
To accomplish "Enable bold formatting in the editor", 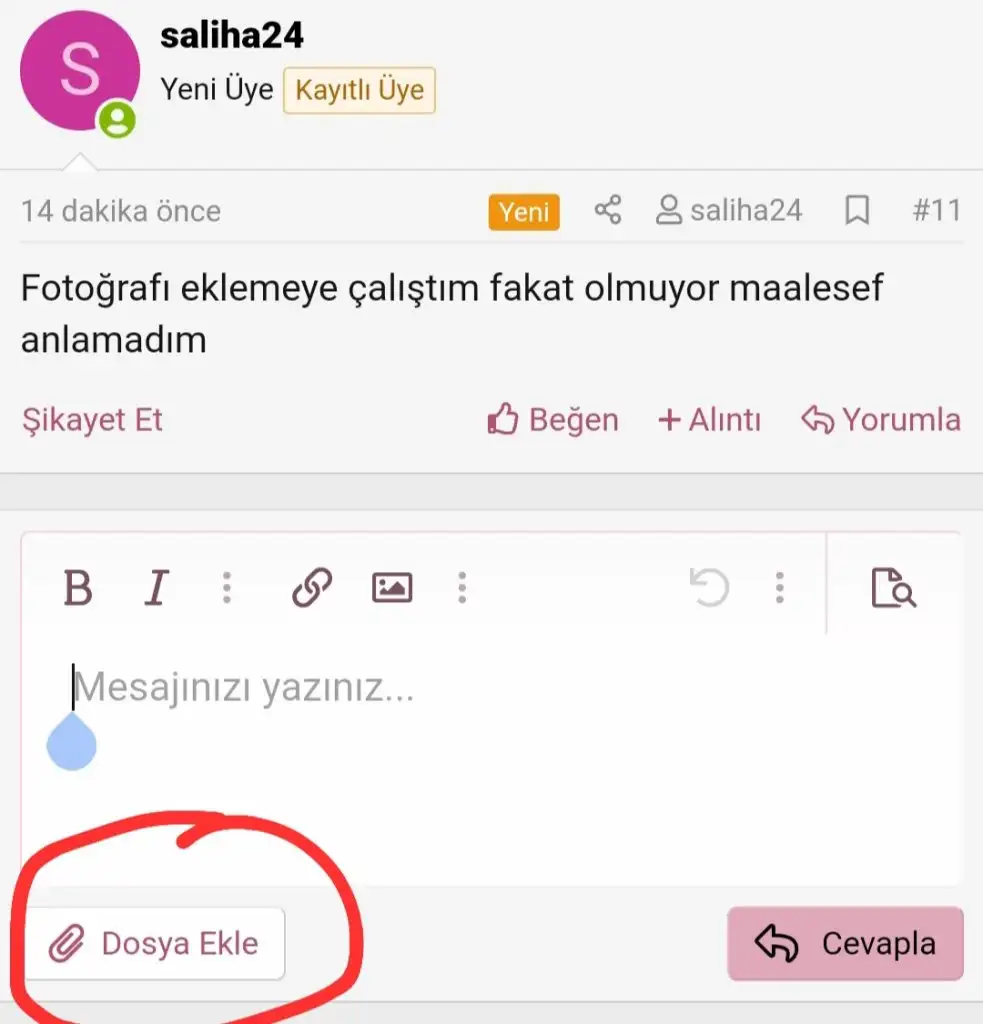I will 78,588.
